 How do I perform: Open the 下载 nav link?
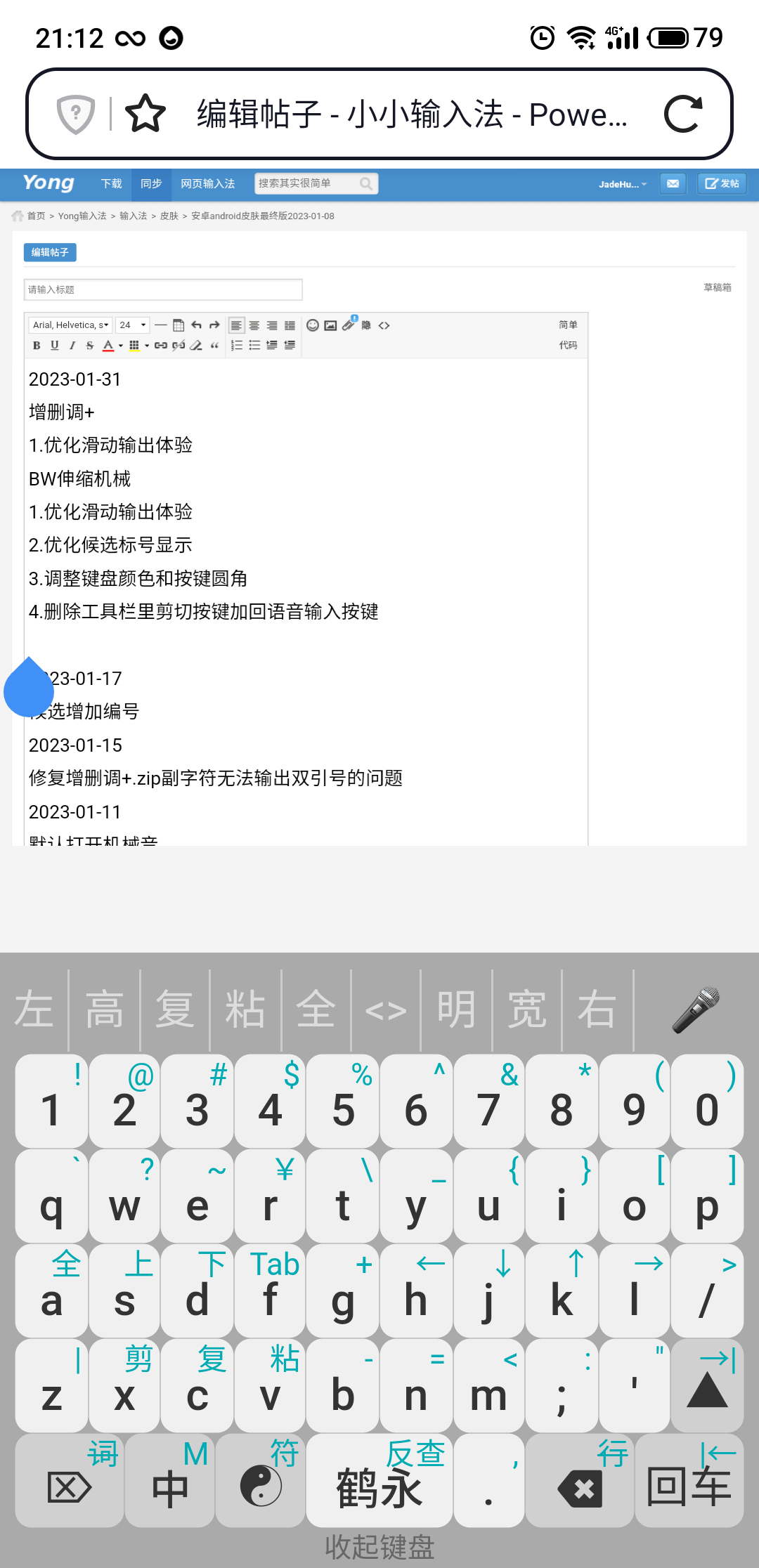click(111, 184)
